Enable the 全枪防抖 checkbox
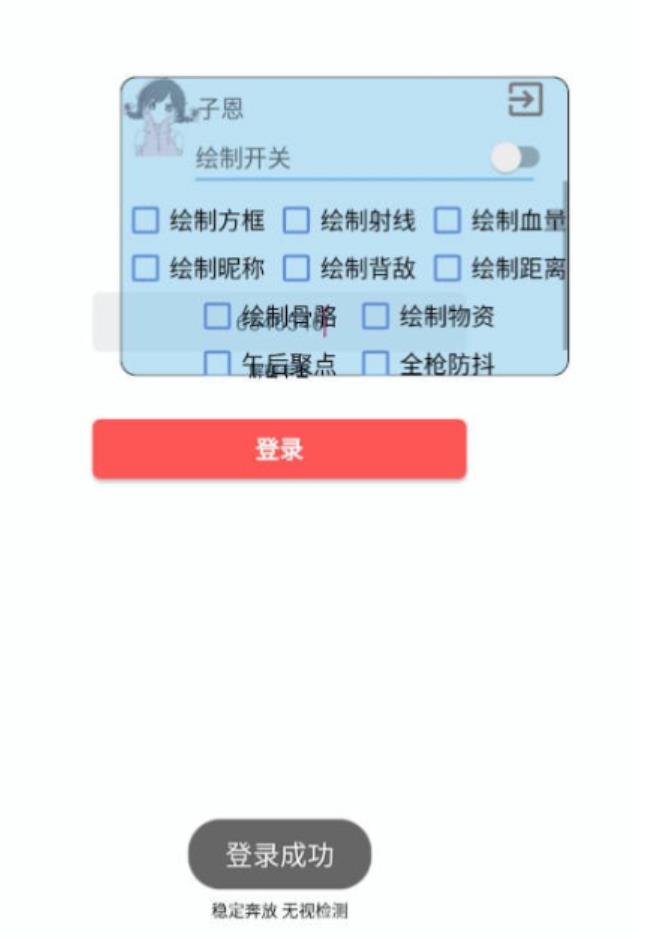Image resolution: width=666 pixels, height=939 pixels. click(375, 363)
